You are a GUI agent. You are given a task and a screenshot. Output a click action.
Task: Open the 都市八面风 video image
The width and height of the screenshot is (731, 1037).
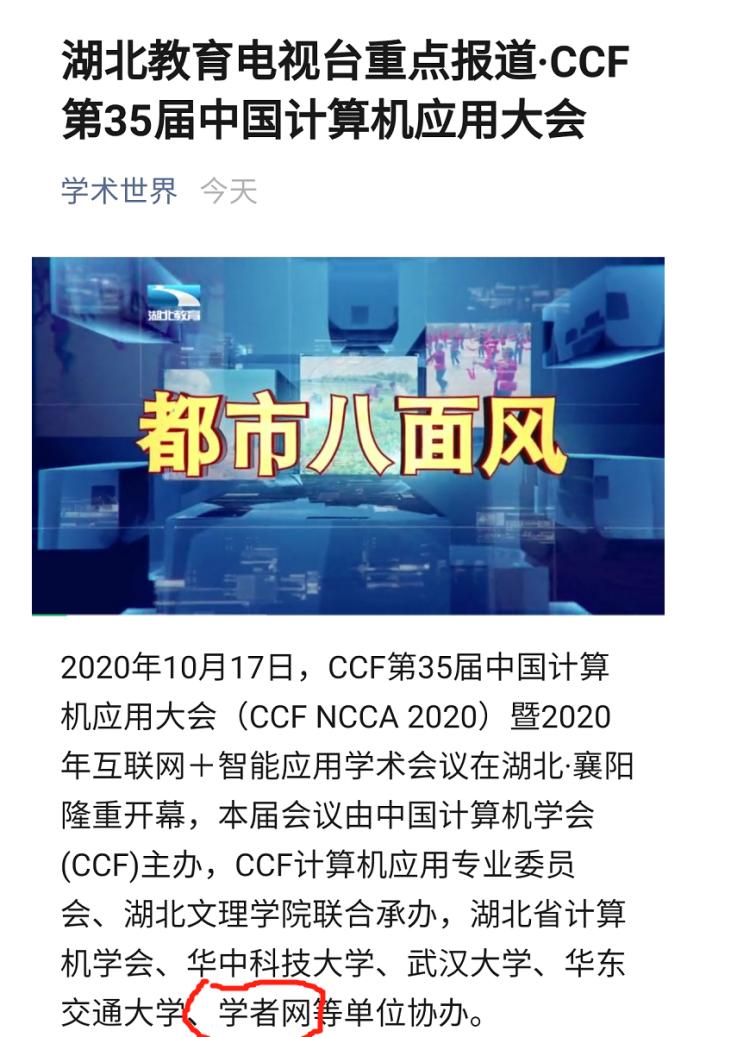348,436
